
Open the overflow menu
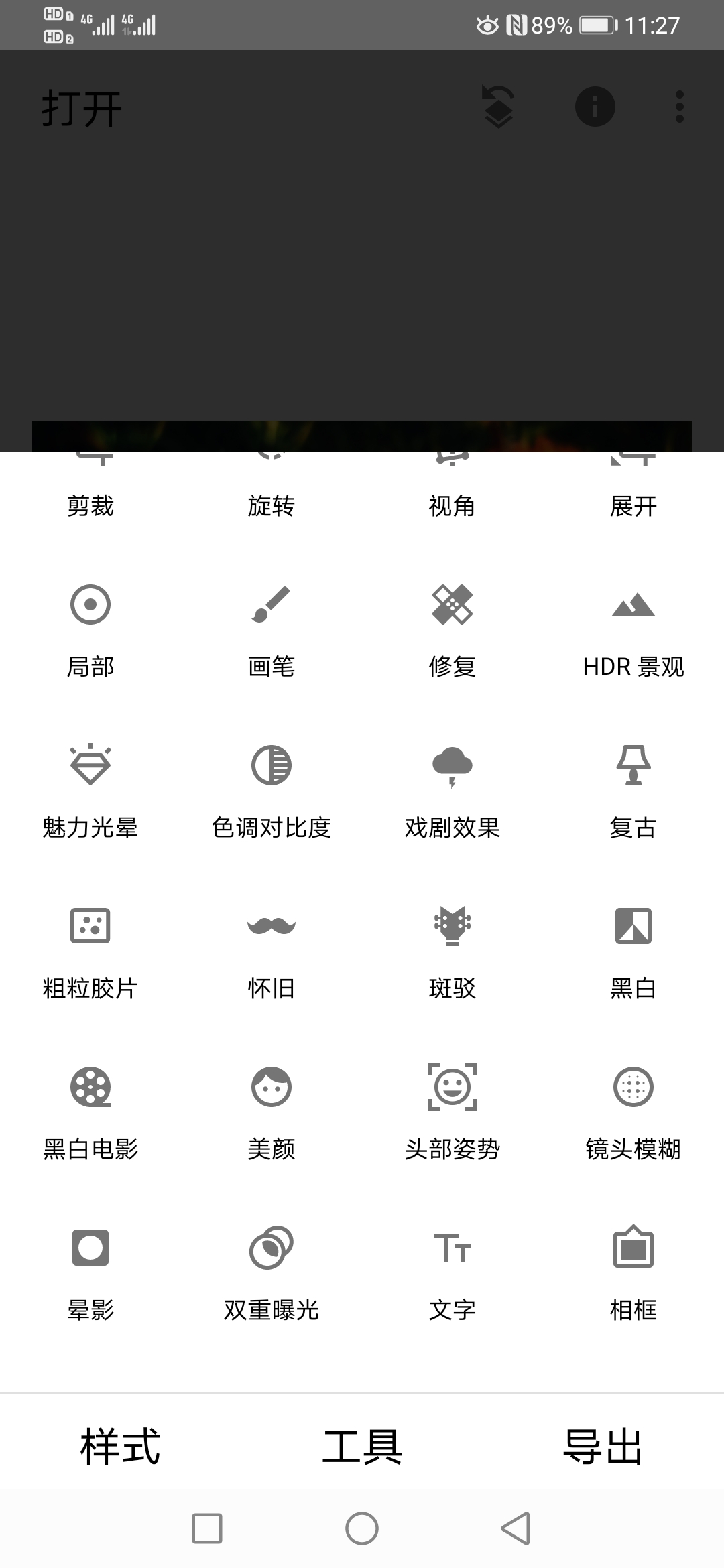(679, 107)
